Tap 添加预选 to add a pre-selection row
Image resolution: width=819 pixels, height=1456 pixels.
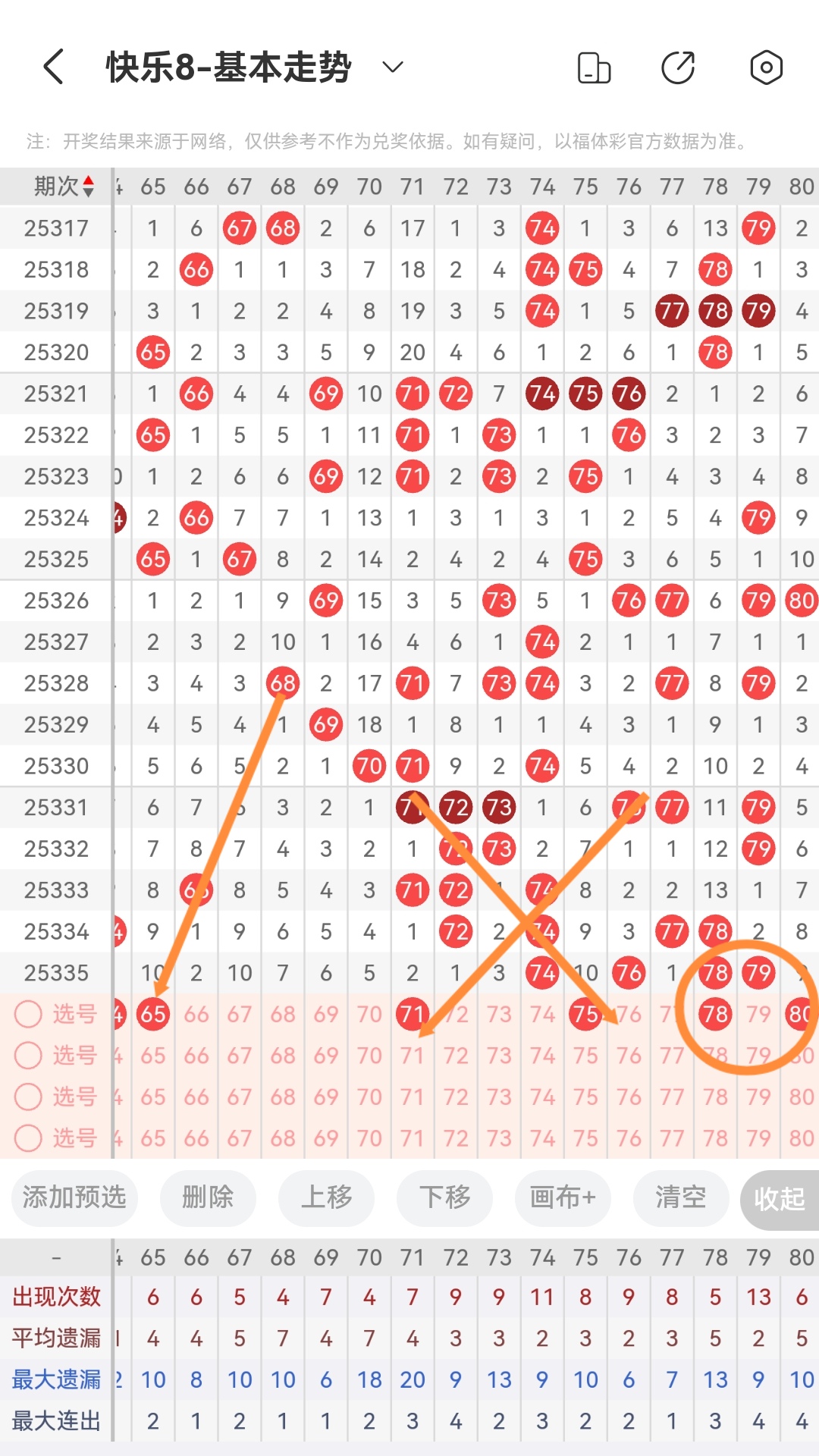[x=74, y=1197]
